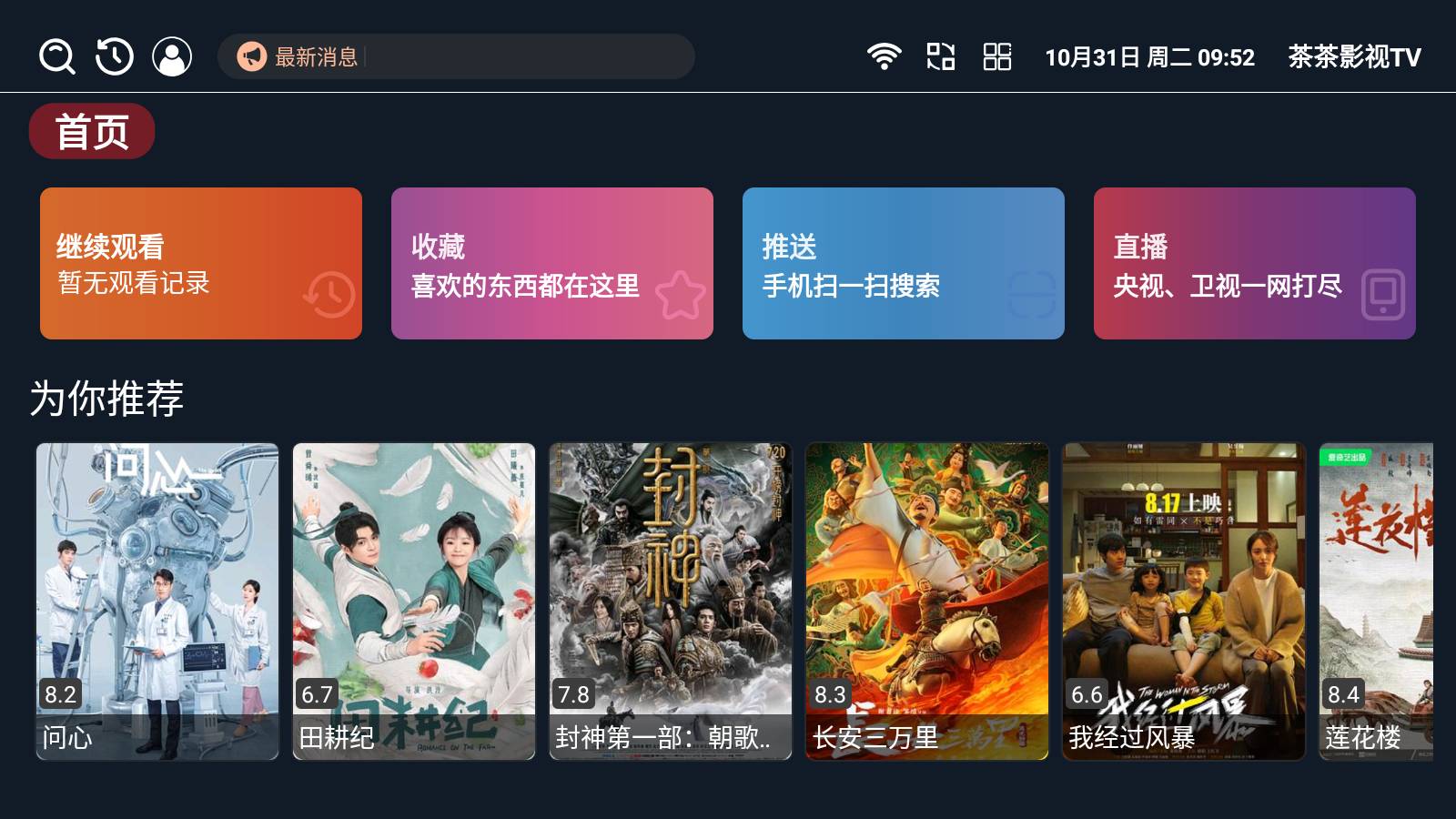Open the 继续观看 card
The width and height of the screenshot is (1456, 819).
[x=201, y=263]
